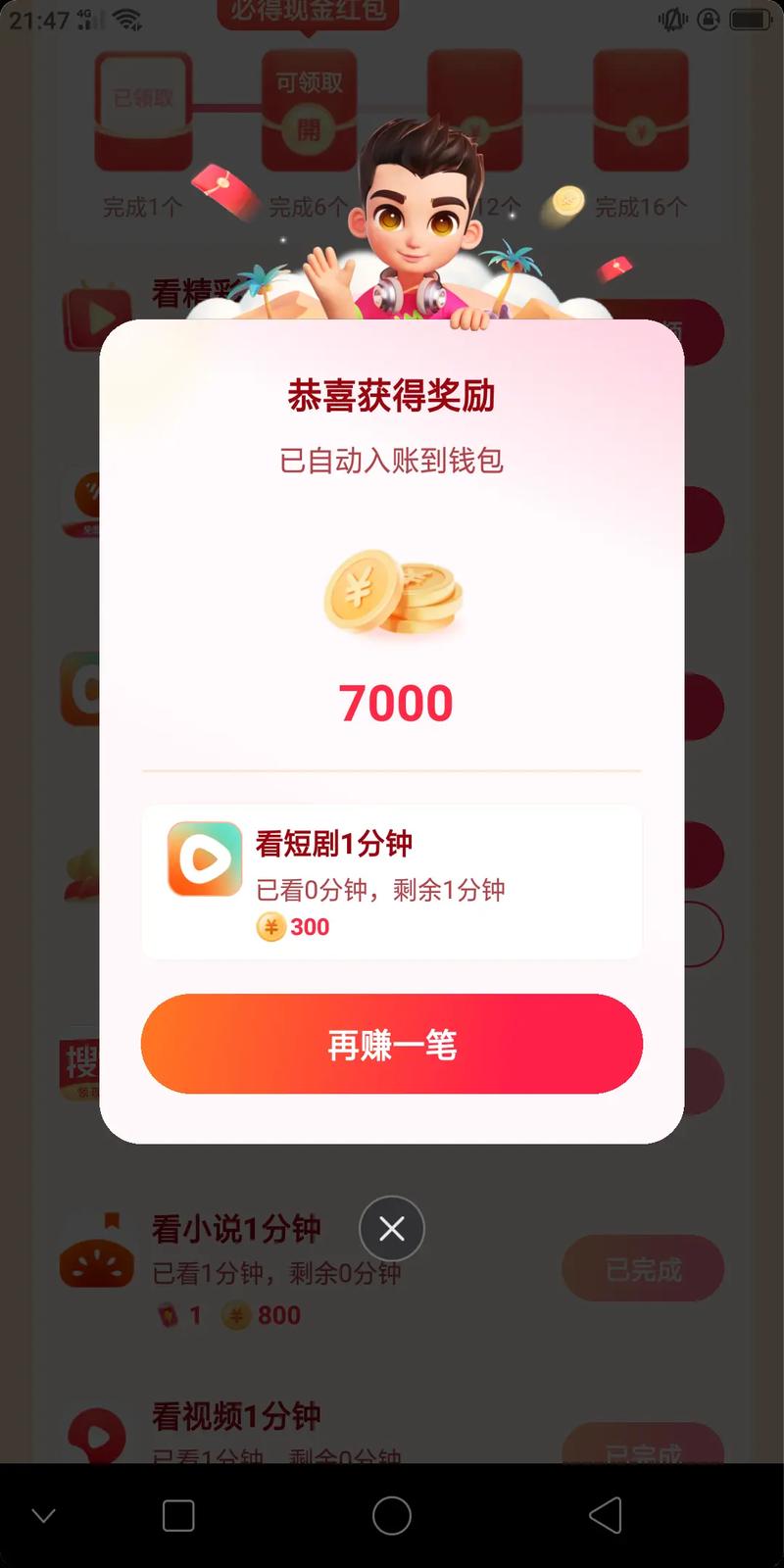The width and height of the screenshot is (784, 1568).
Task: Tap the lock icon in the status bar
Action: coord(708,19)
